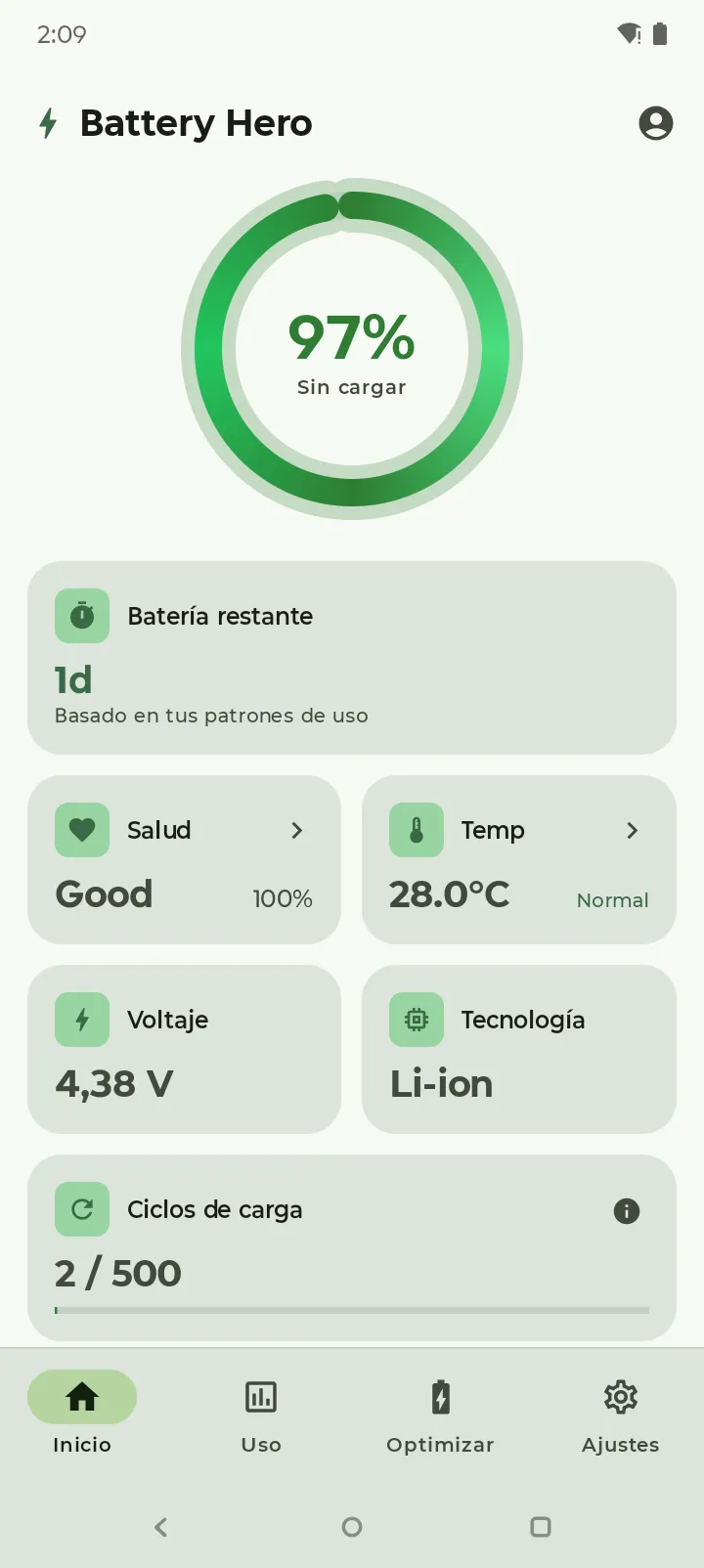The height and width of the screenshot is (1568, 704).
Task: Click the thermometer icon on the Temp card
Action: click(417, 829)
